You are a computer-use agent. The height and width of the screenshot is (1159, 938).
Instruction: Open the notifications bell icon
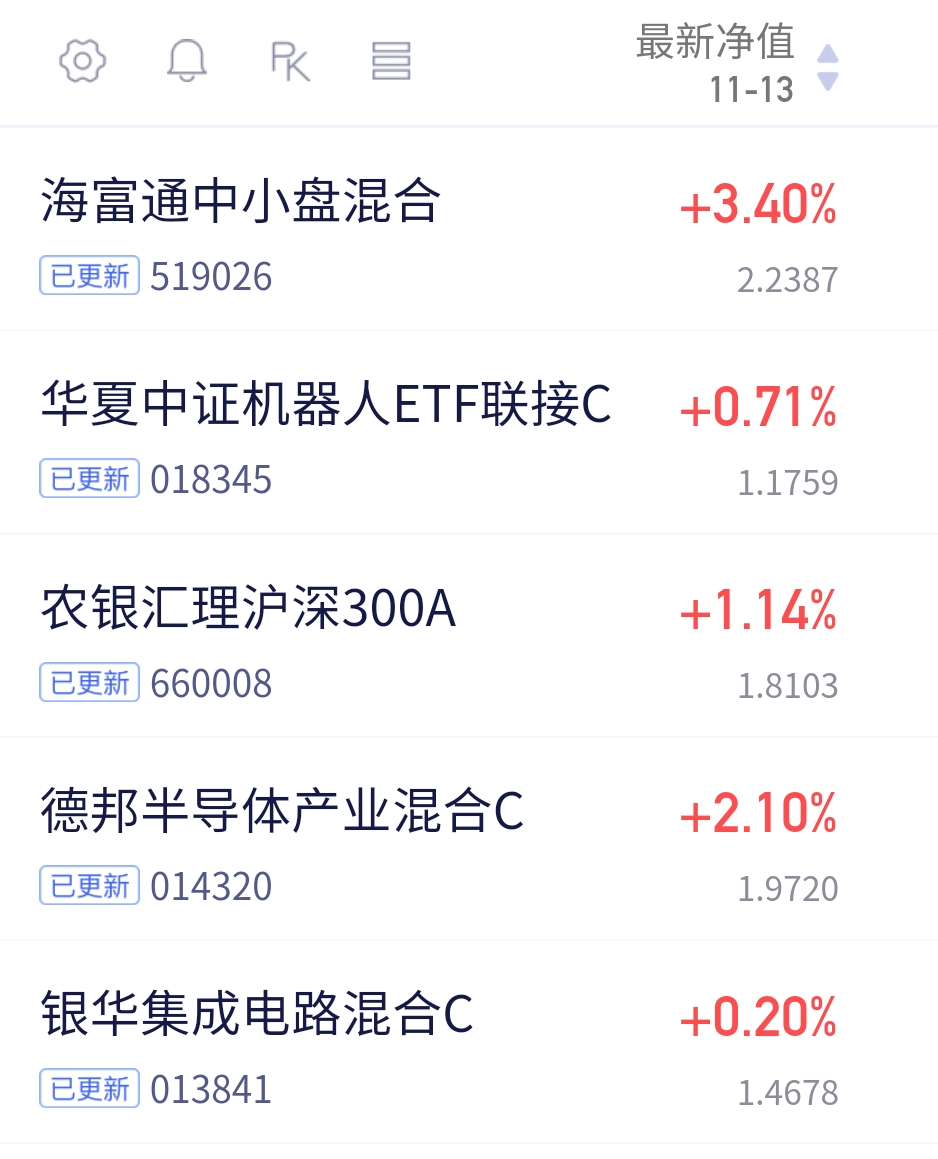(x=186, y=61)
